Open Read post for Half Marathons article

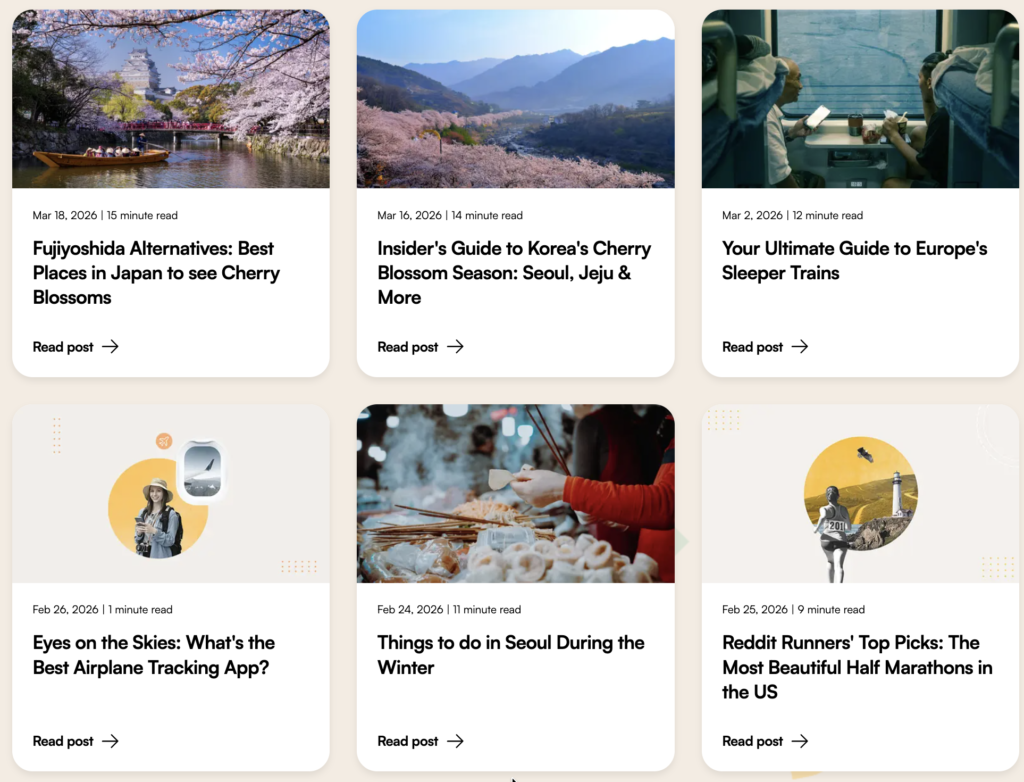pyautogui.click(x=765, y=741)
